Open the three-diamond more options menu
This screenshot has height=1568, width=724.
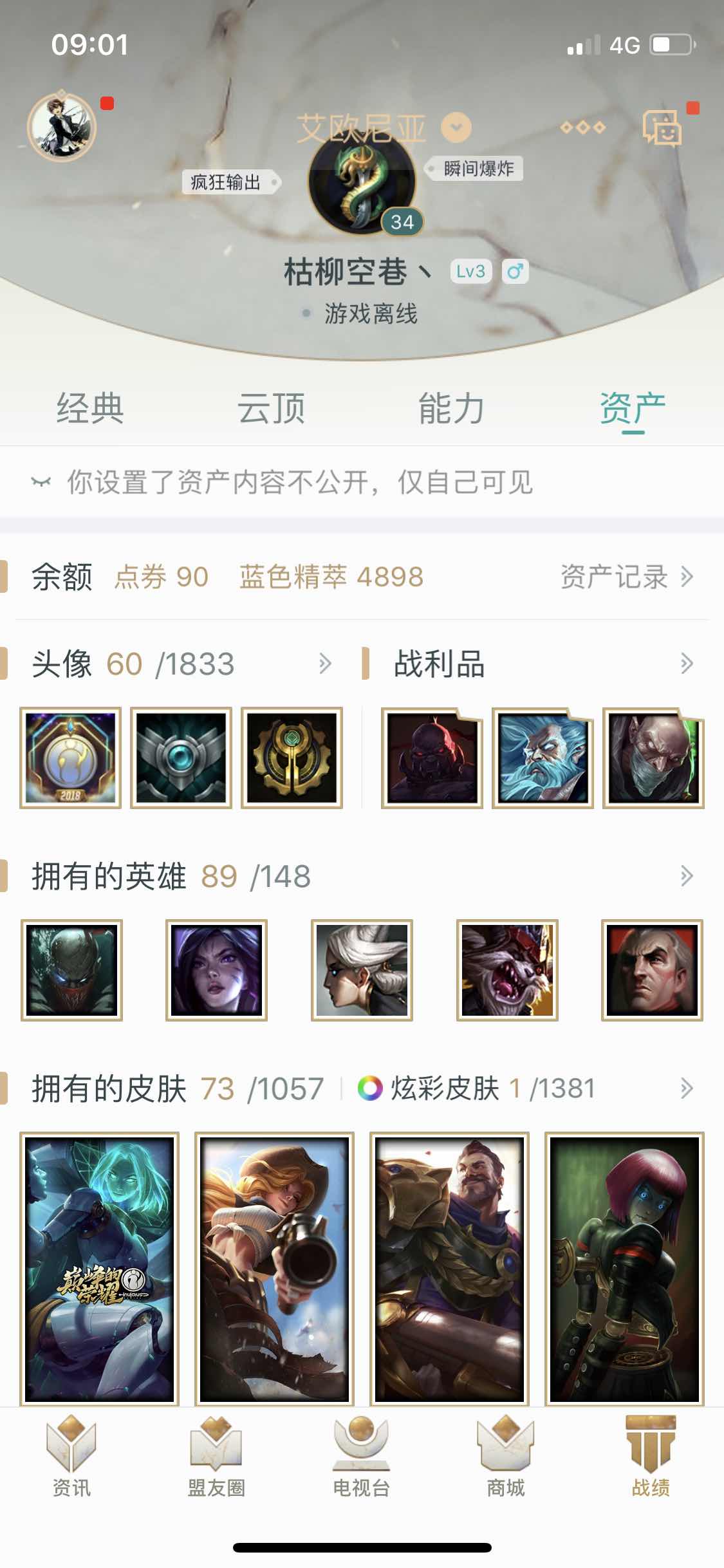point(582,127)
